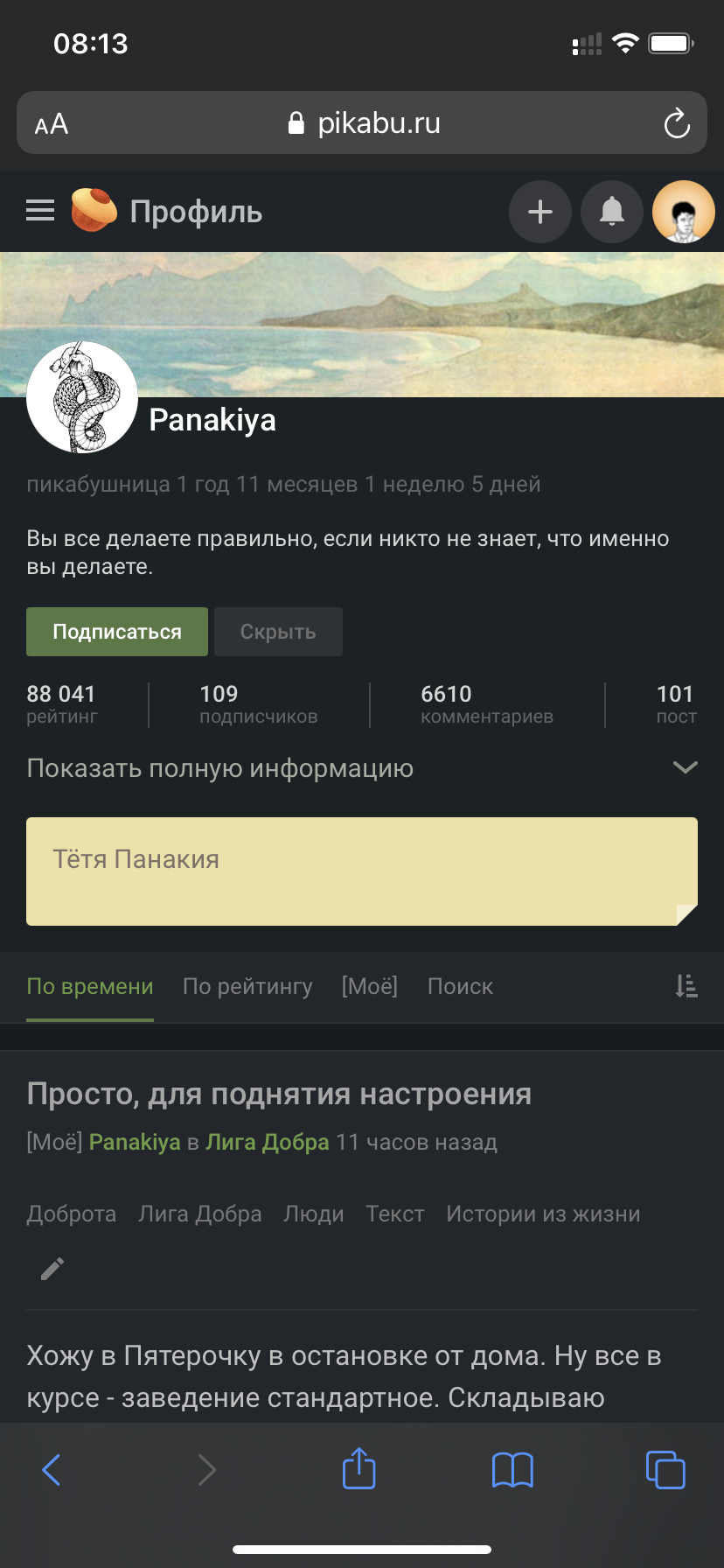
Task: Open post Просто, для поднятия настроения
Action: coord(279,1094)
